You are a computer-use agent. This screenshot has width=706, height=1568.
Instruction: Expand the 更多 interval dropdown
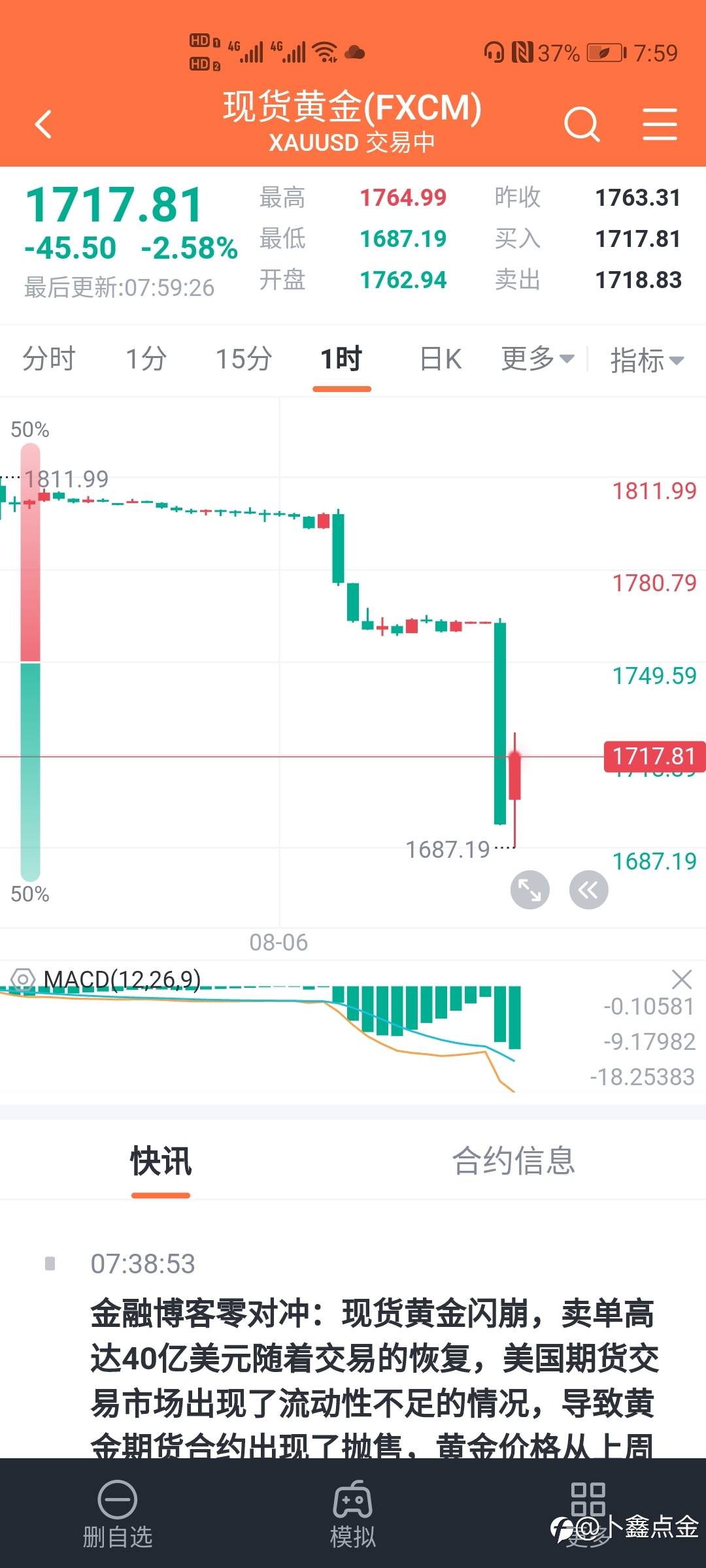(537, 359)
